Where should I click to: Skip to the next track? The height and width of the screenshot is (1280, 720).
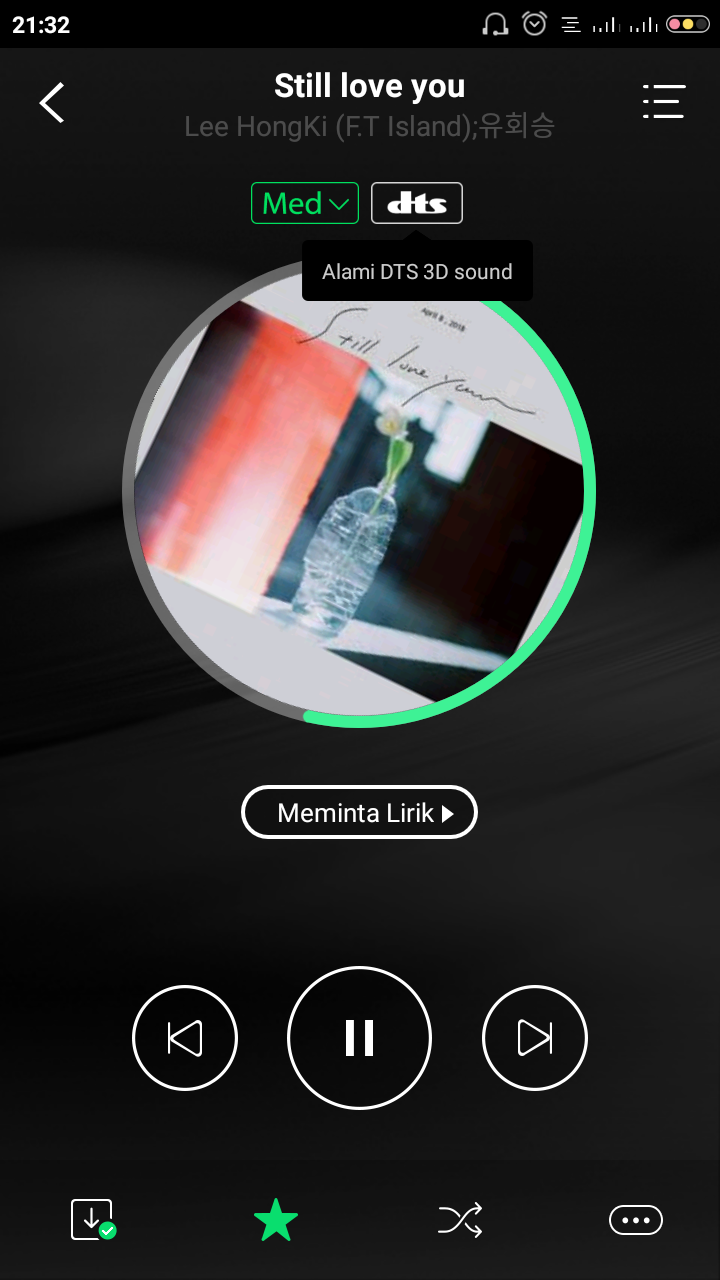[534, 1038]
